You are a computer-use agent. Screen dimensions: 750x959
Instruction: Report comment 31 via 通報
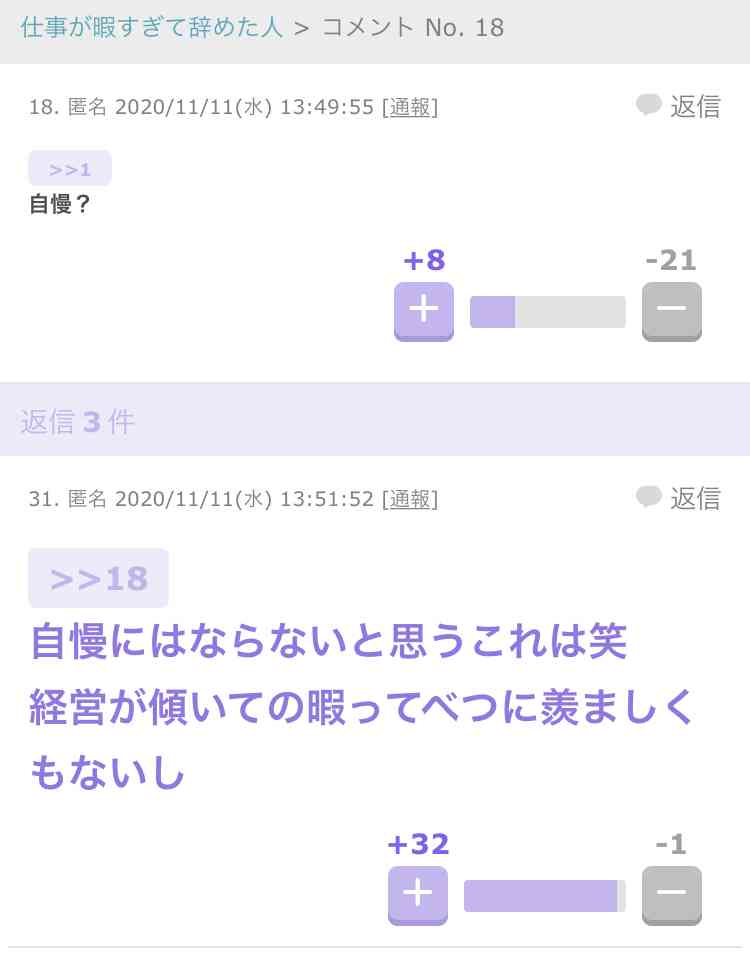click(x=409, y=499)
